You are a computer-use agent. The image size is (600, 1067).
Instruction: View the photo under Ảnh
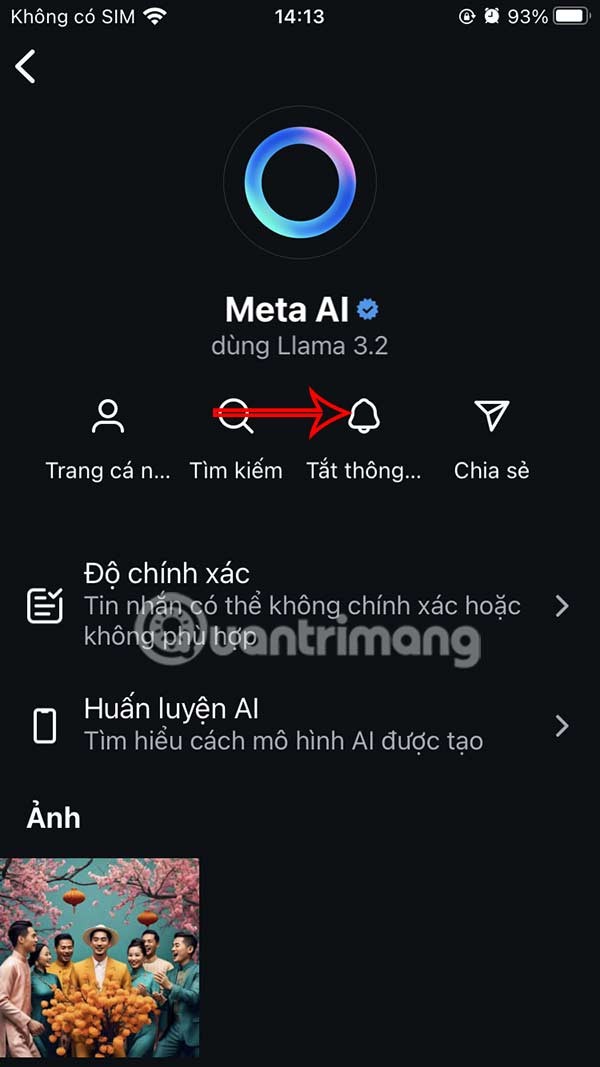(x=100, y=956)
